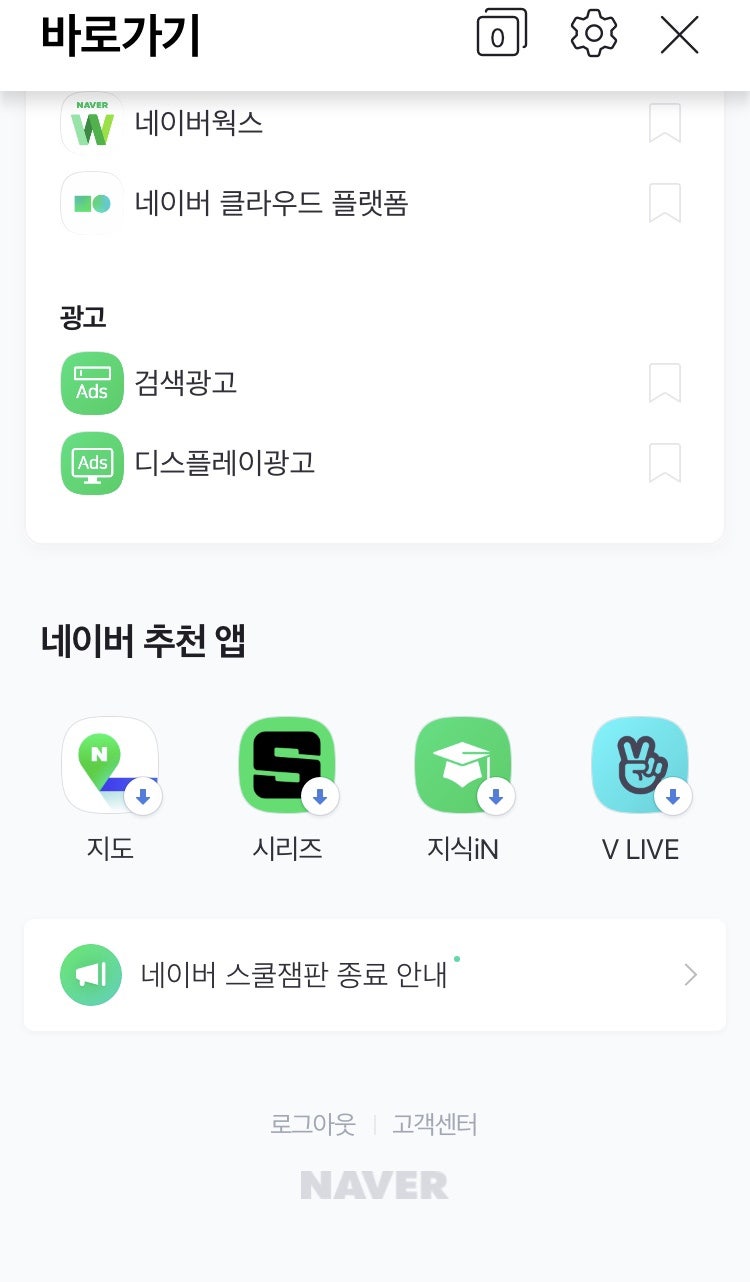Open the settings gear icon
750x1282 pixels.
[x=594, y=34]
